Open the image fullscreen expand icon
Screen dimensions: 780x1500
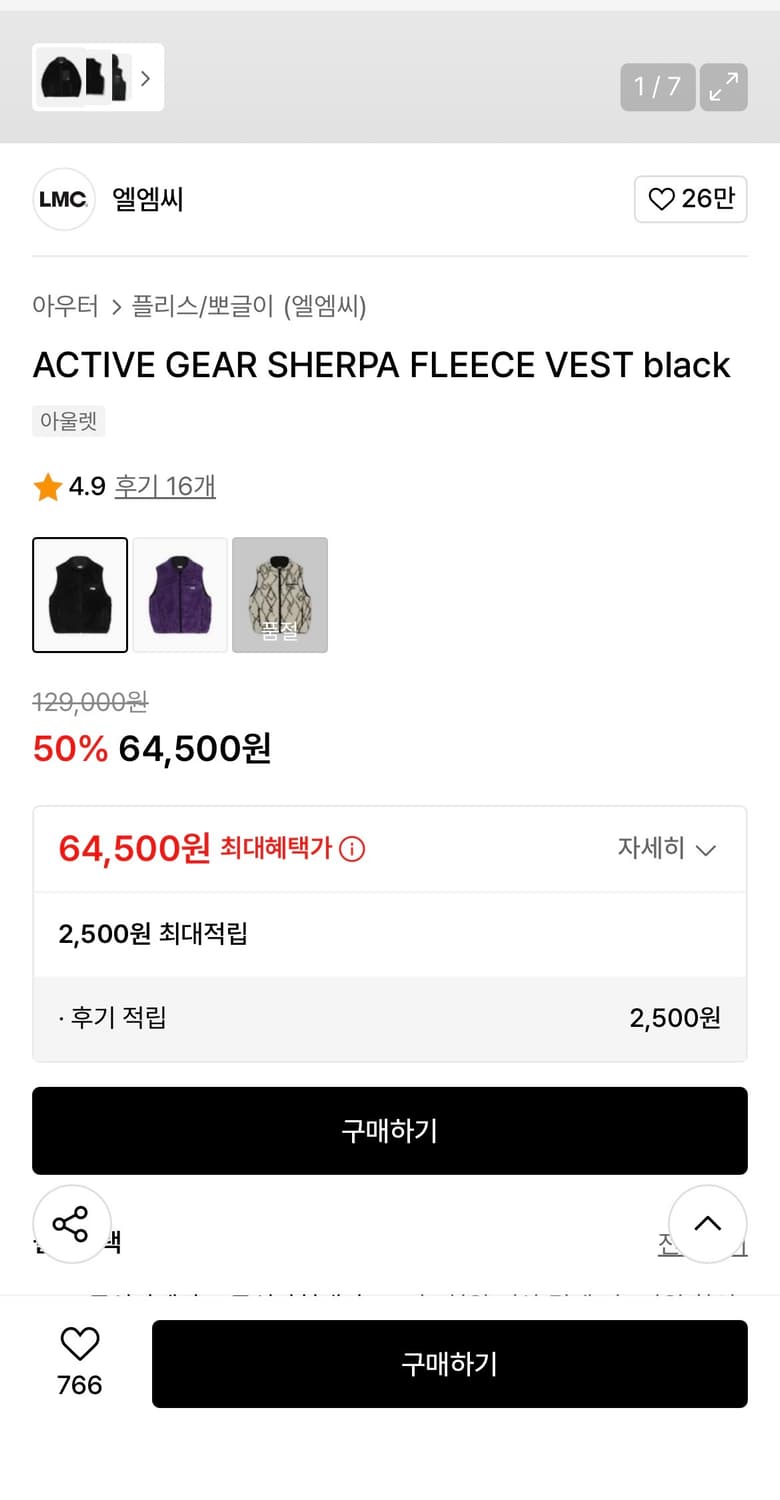click(x=722, y=87)
